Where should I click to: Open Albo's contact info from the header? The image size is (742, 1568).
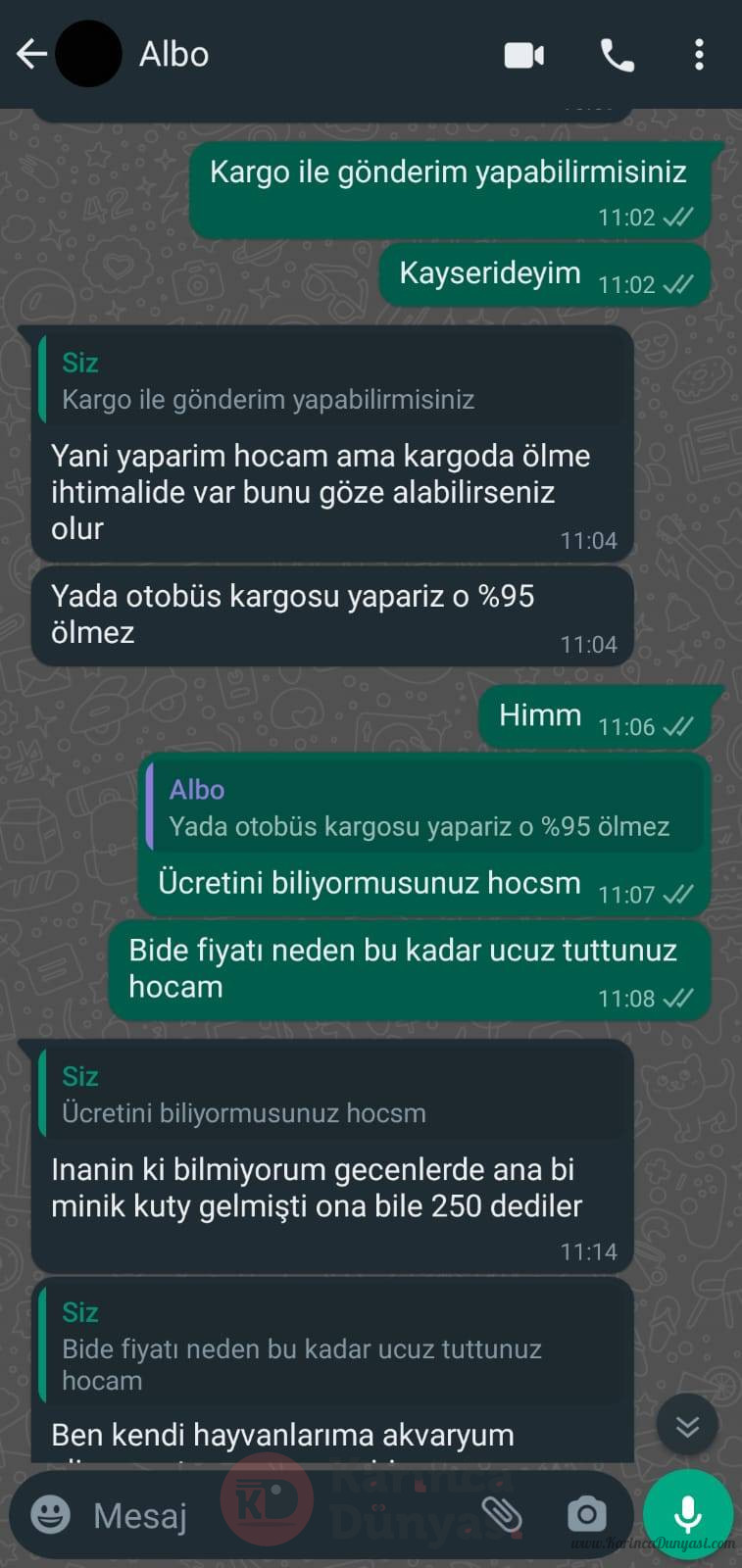click(x=174, y=54)
